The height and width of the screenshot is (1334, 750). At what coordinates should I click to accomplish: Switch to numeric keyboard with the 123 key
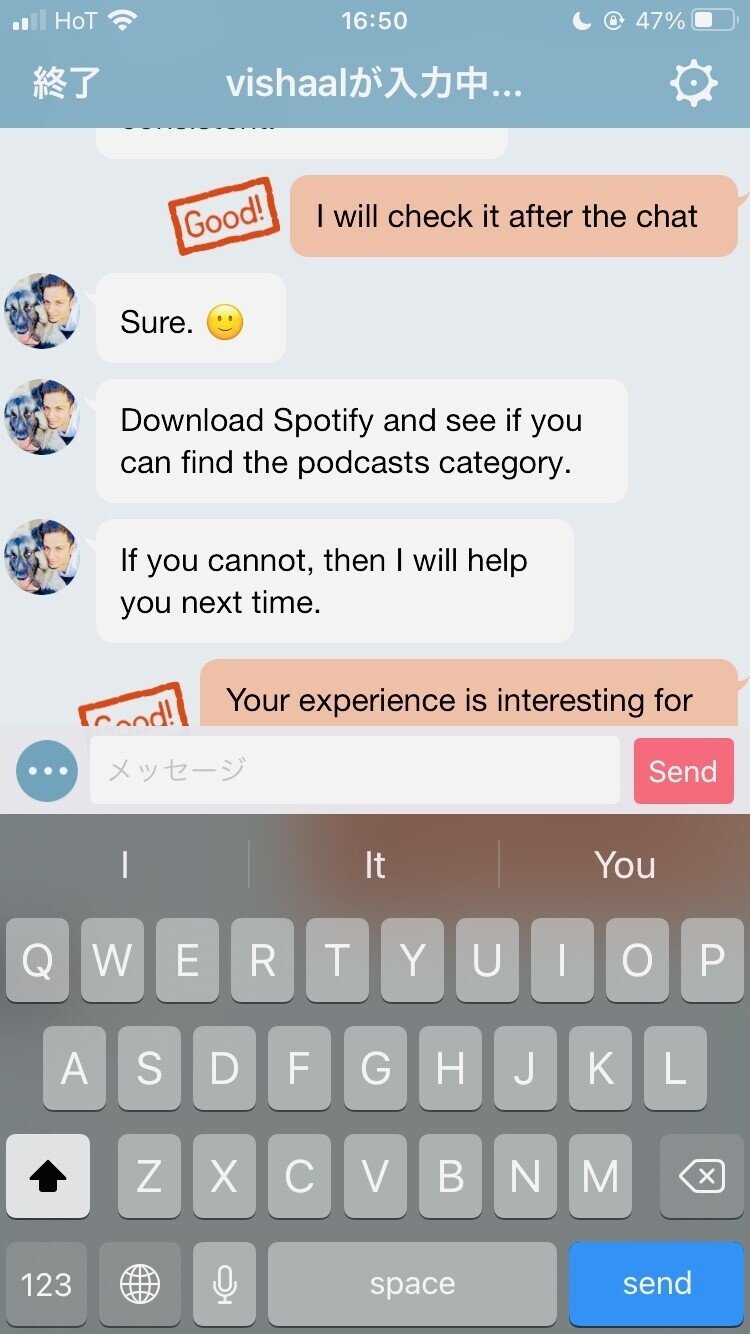(x=47, y=1283)
